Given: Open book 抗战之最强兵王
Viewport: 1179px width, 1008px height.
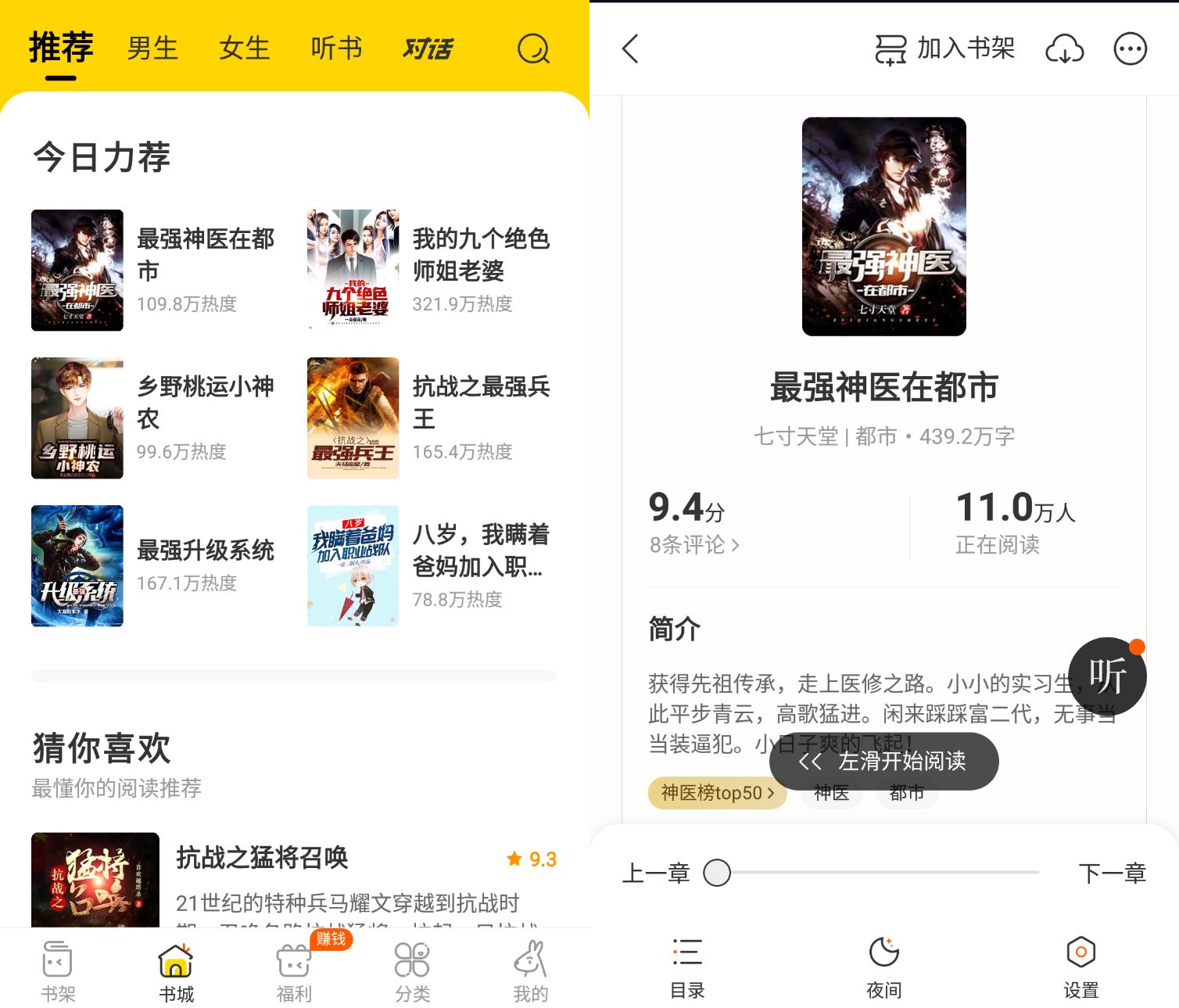Looking at the screenshot, I should pos(431,418).
